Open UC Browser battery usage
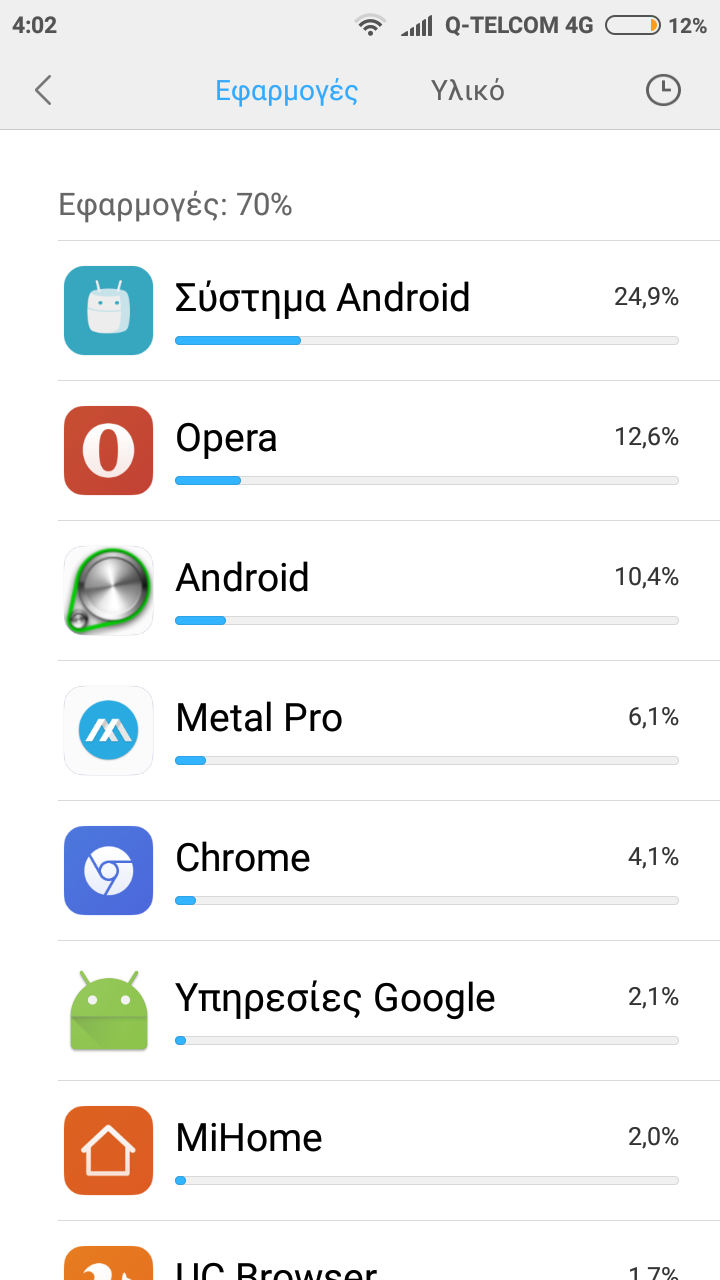 pyautogui.click(x=388, y=1262)
